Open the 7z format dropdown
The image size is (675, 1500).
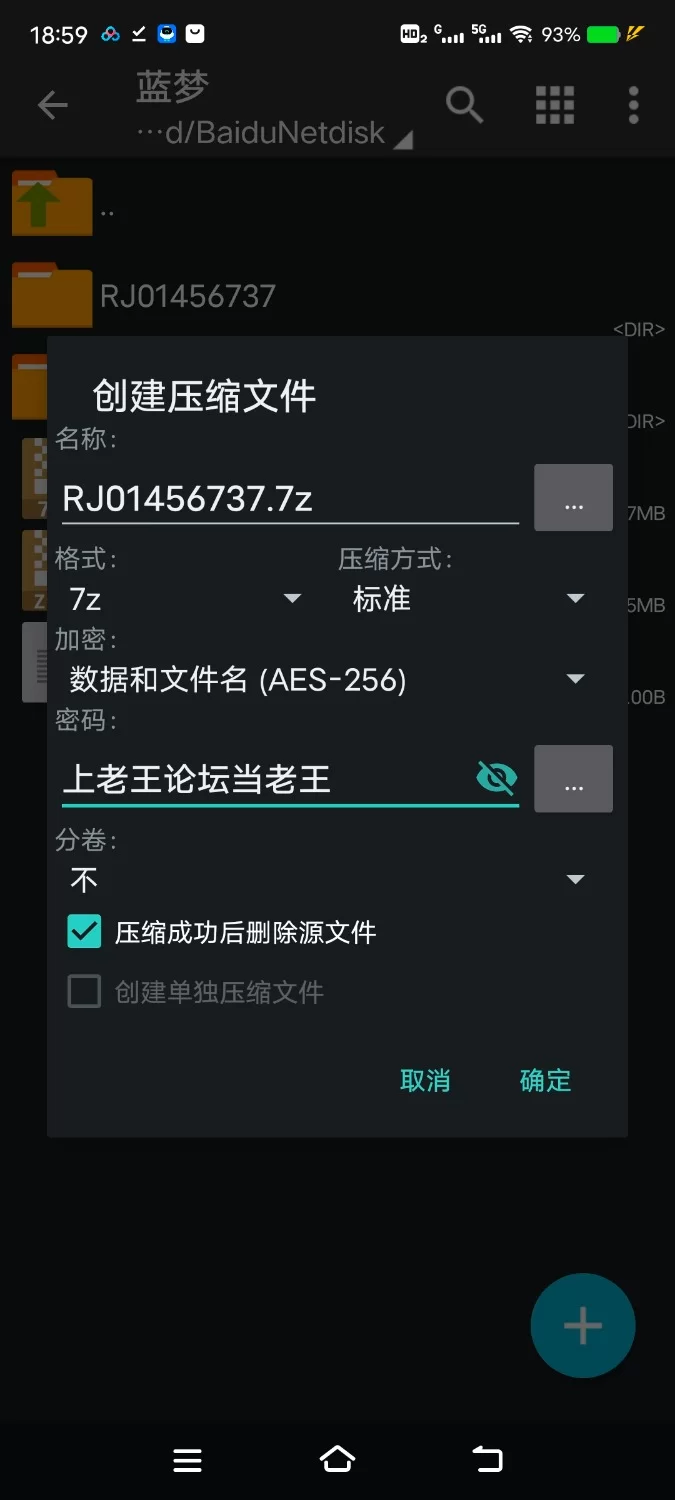185,599
